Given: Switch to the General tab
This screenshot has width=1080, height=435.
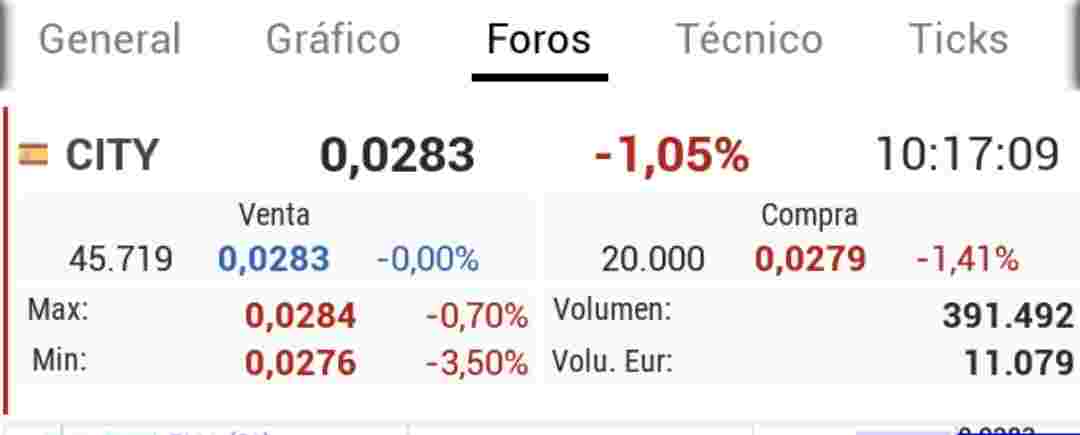Looking at the screenshot, I should click(x=110, y=39).
